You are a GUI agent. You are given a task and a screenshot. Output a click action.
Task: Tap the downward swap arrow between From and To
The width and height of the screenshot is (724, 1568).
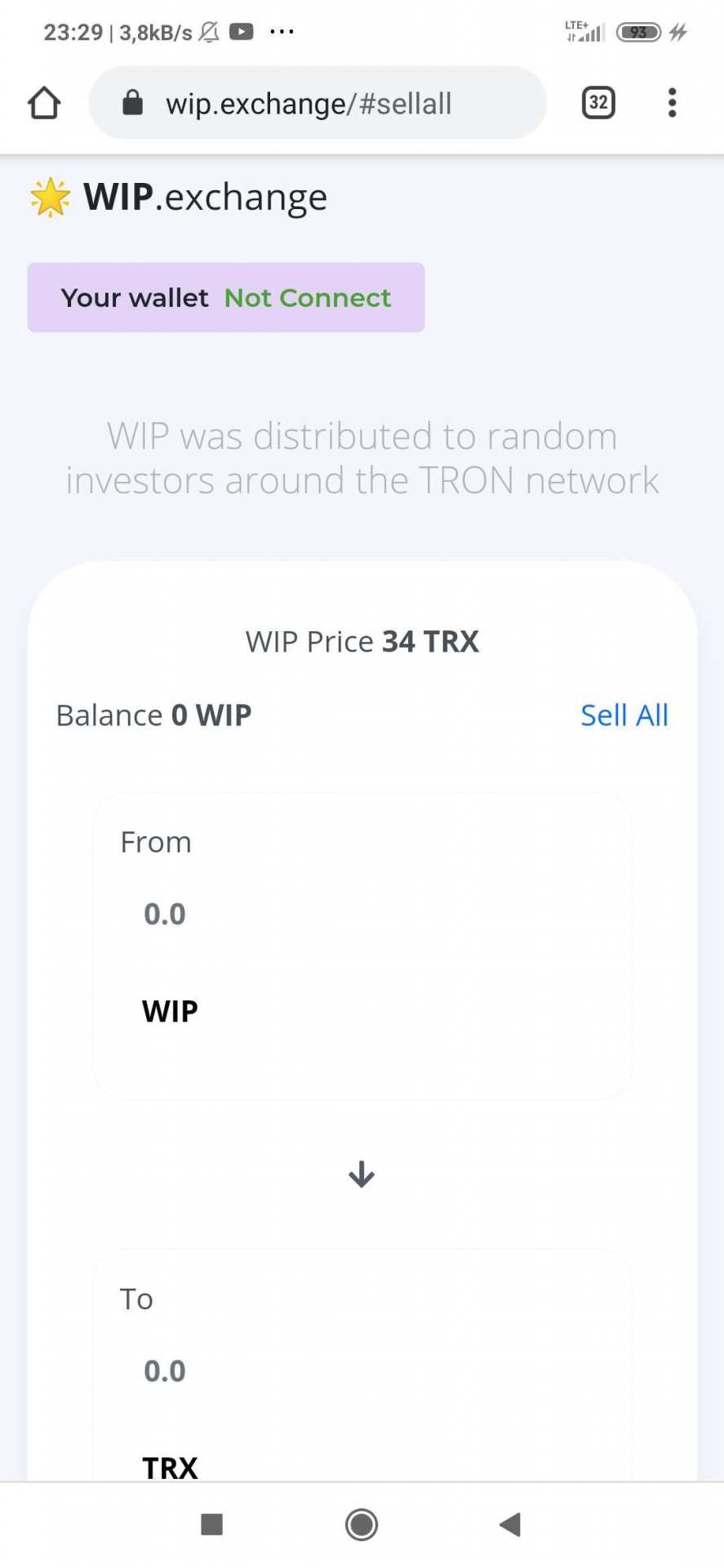[x=361, y=1174]
